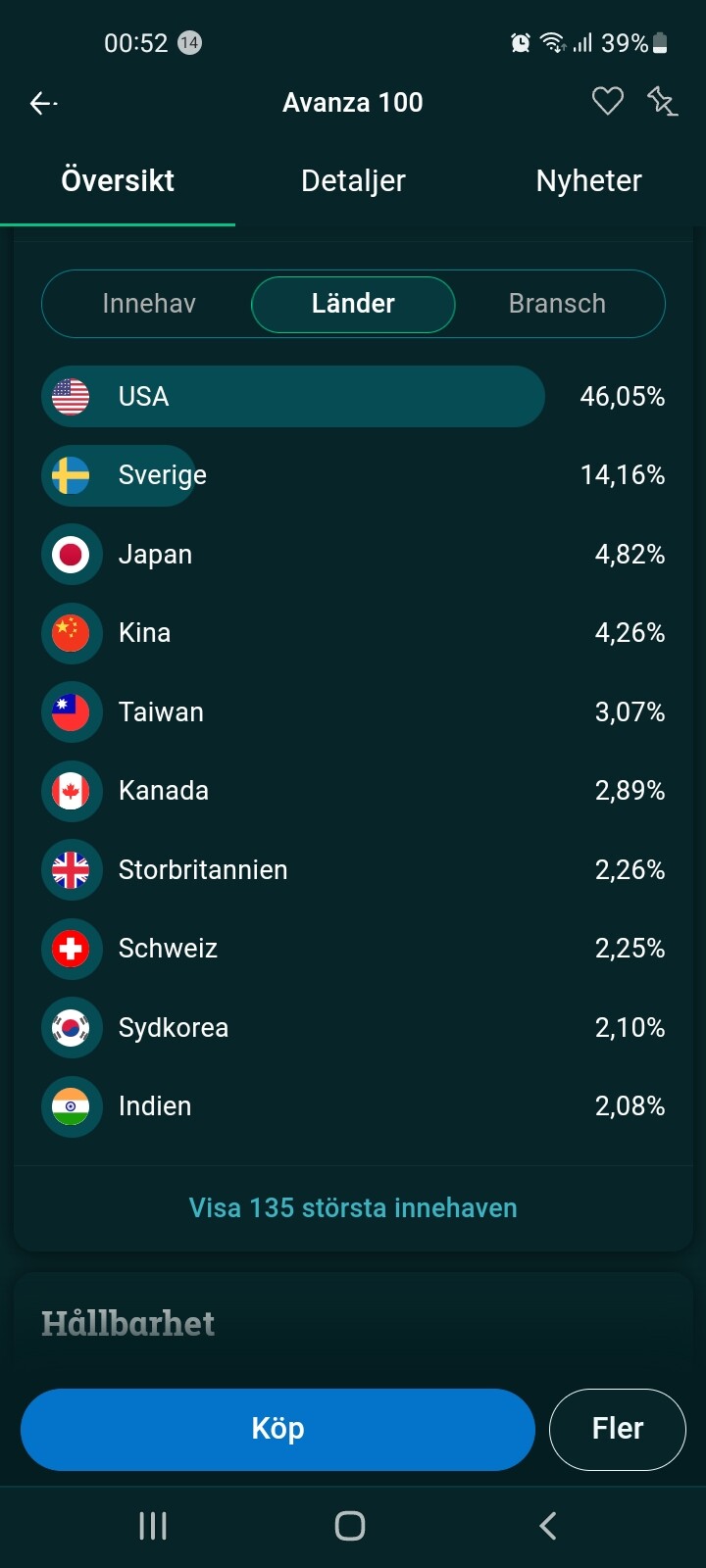Add Avanza 100 to favorites with heart
Viewport: 706px width, 1568px height.
point(608,101)
